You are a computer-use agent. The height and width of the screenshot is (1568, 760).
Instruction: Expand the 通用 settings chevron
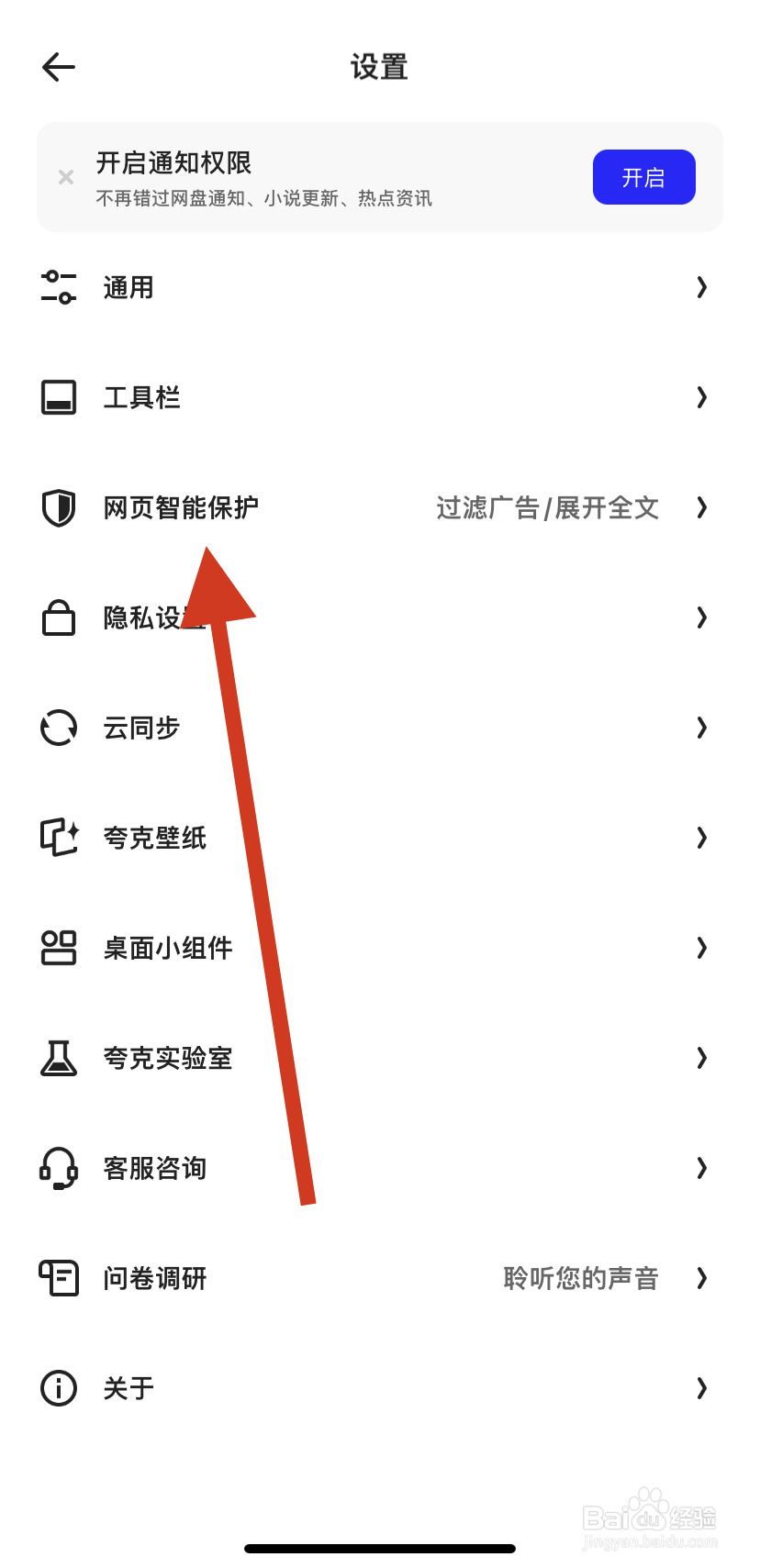click(x=701, y=287)
